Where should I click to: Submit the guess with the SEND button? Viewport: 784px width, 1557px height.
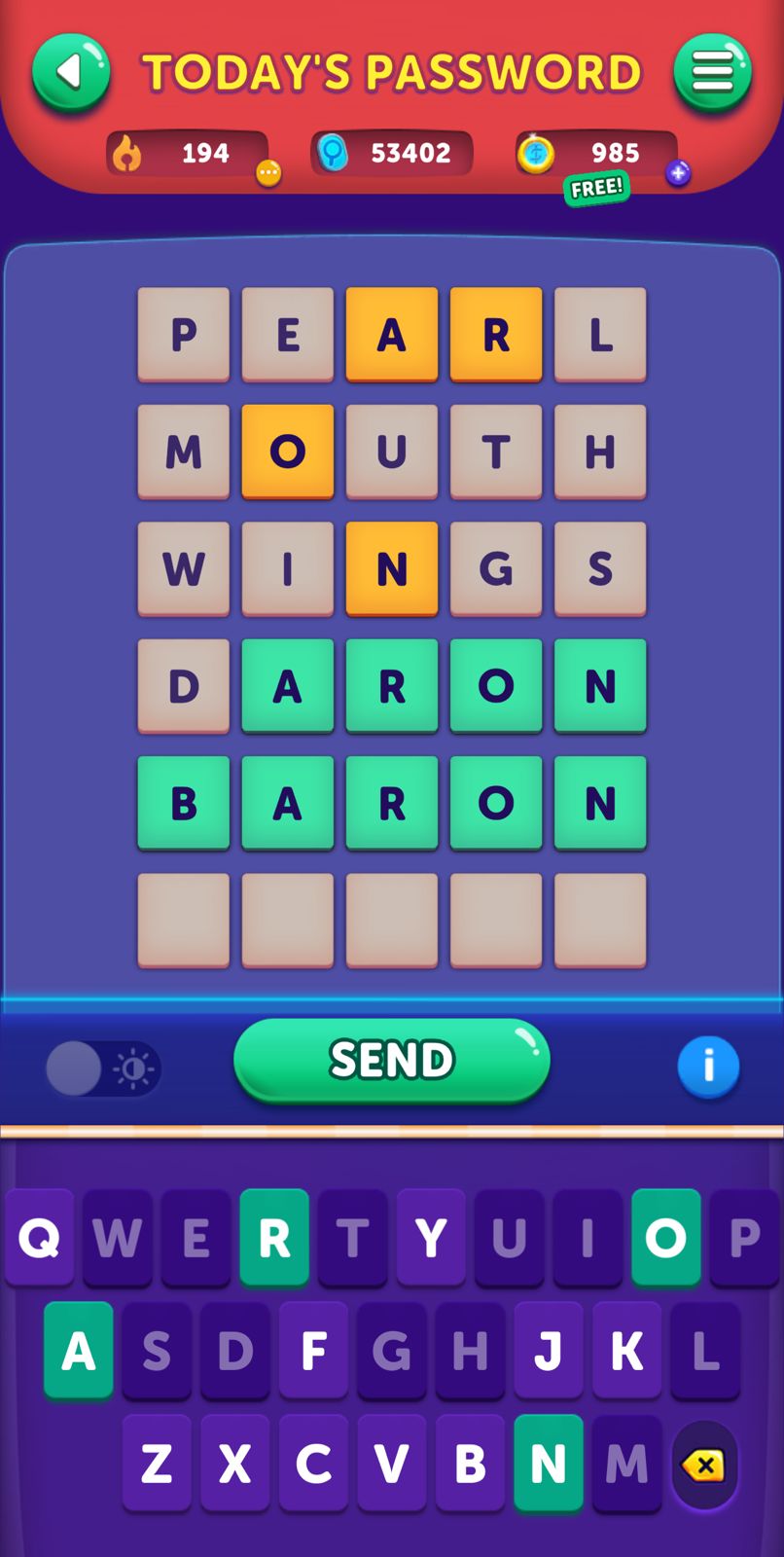(x=391, y=1060)
